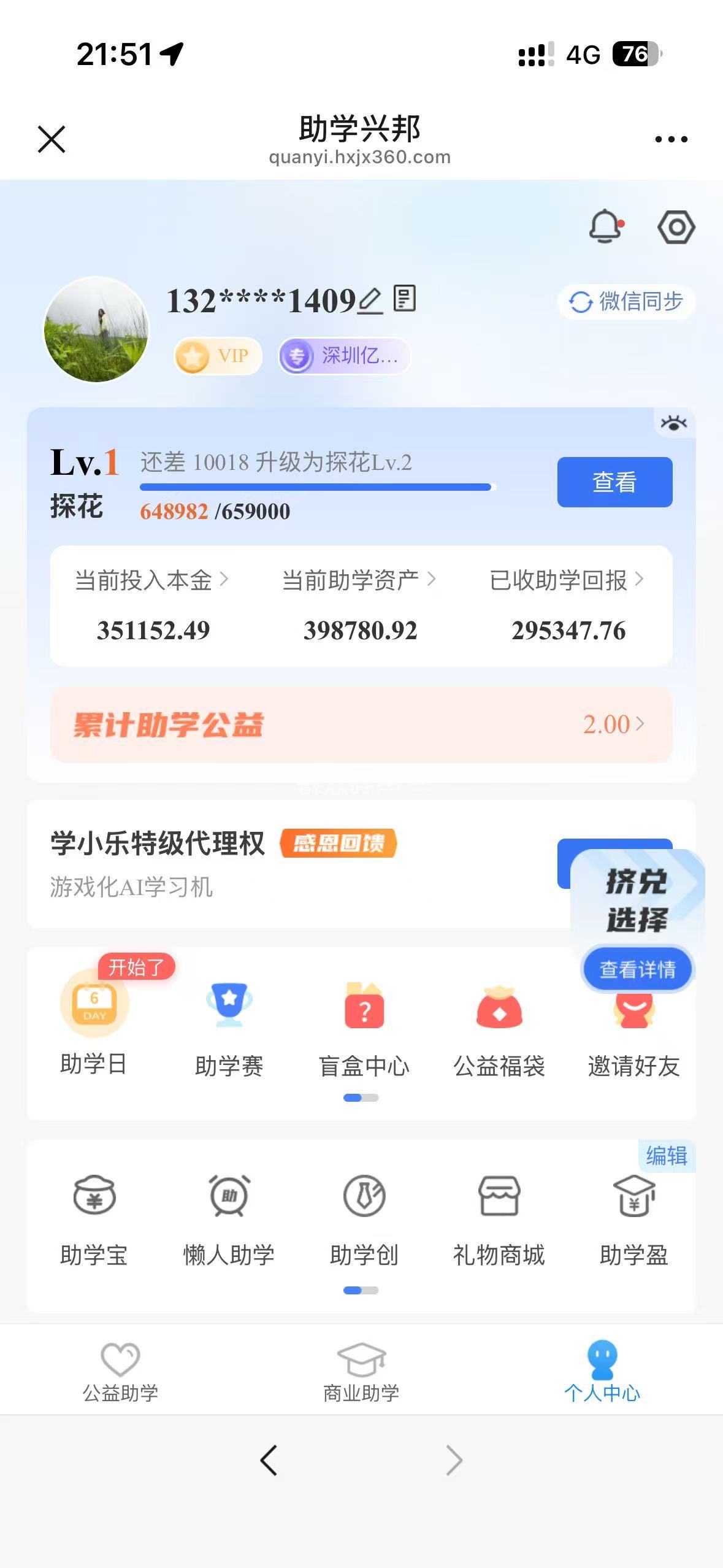
Task: Close the 助学兴邦 web page
Action: coord(52,139)
